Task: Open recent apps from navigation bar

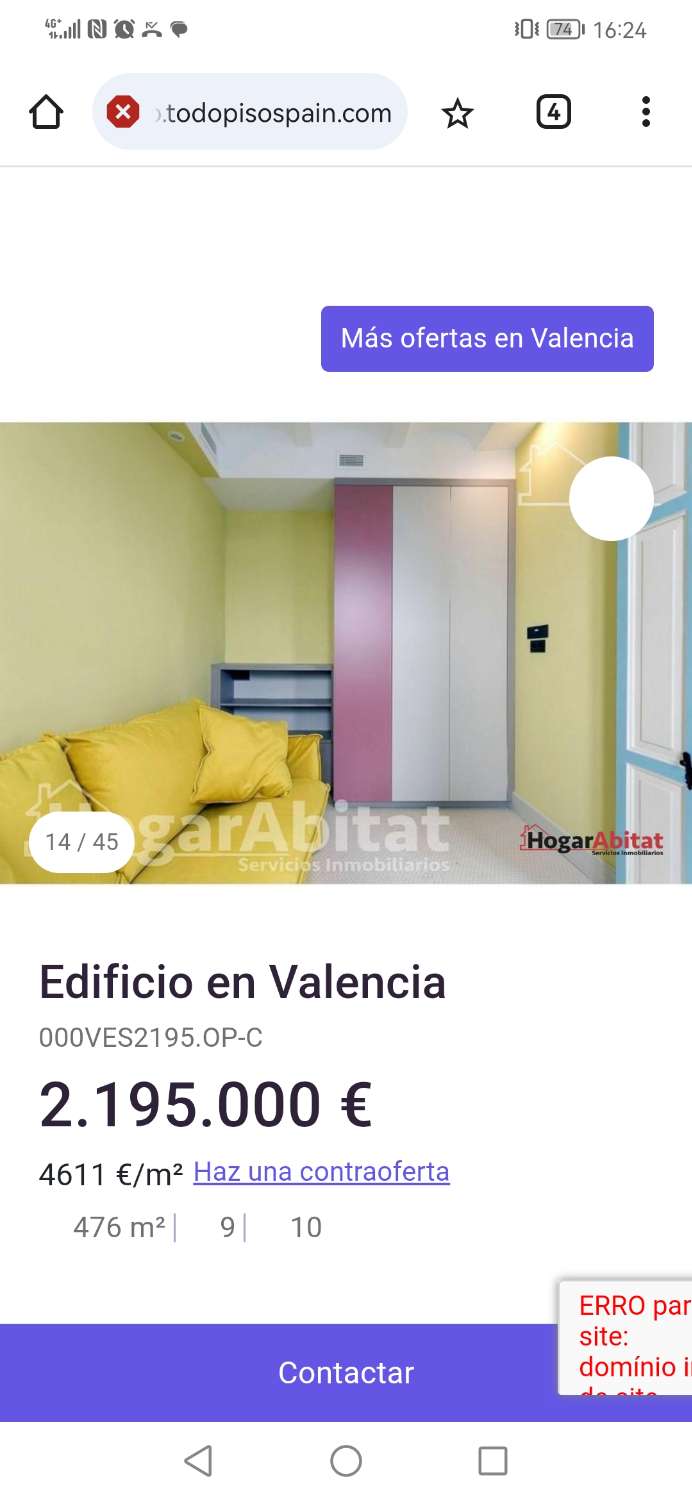Action: [x=492, y=1461]
